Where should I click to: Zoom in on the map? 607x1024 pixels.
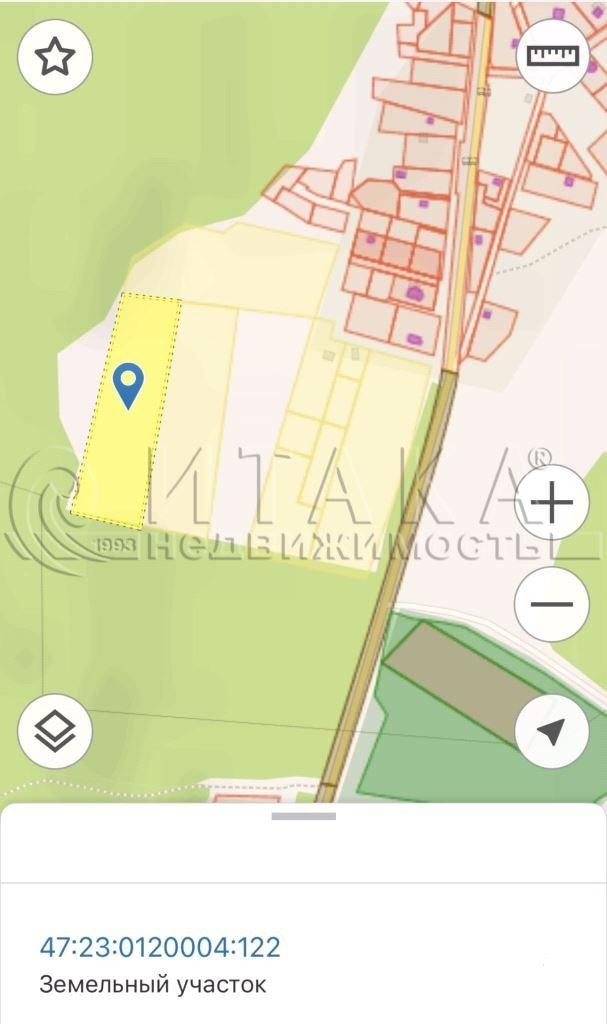pyautogui.click(x=551, y=502)
